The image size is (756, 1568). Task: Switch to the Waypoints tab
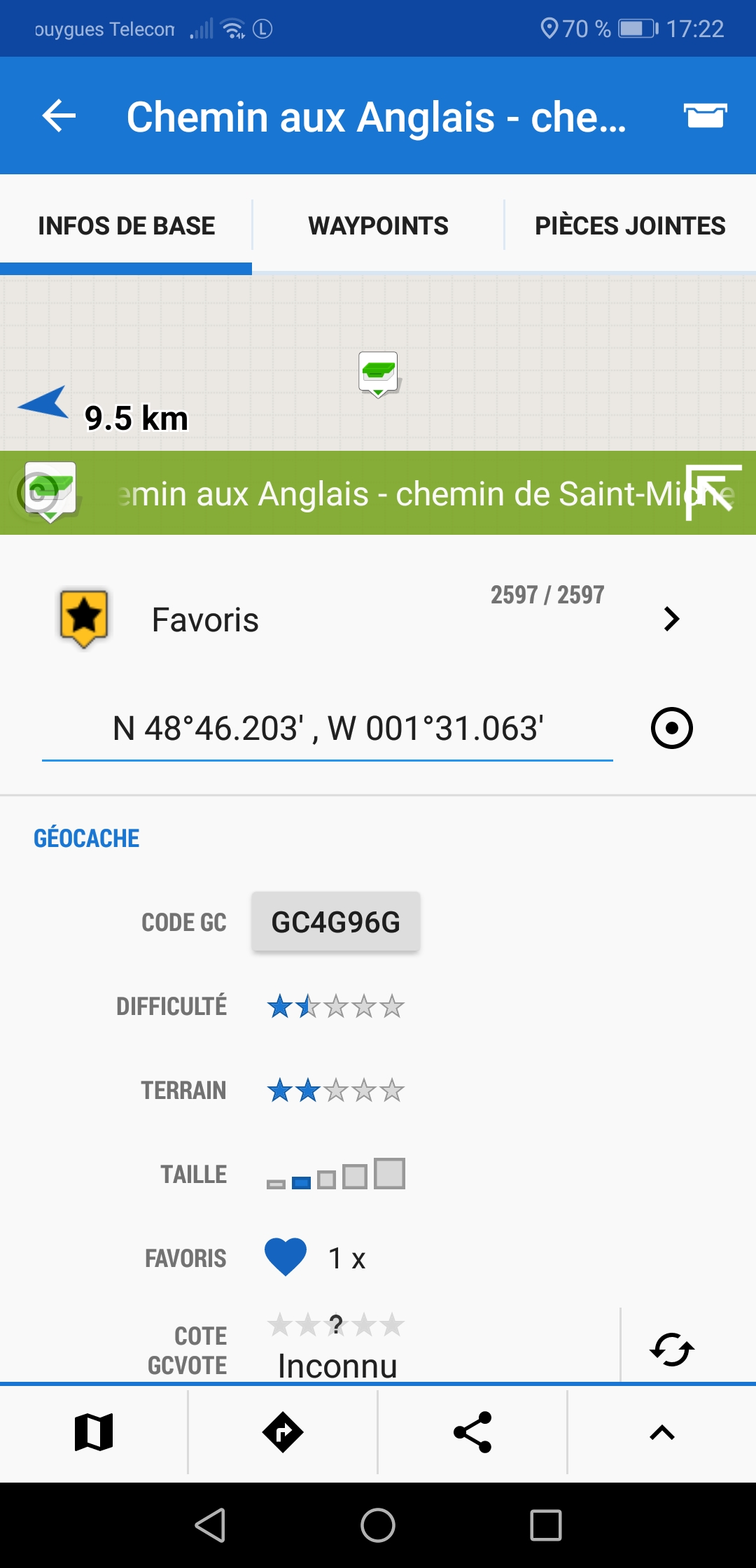click(378, 225)
